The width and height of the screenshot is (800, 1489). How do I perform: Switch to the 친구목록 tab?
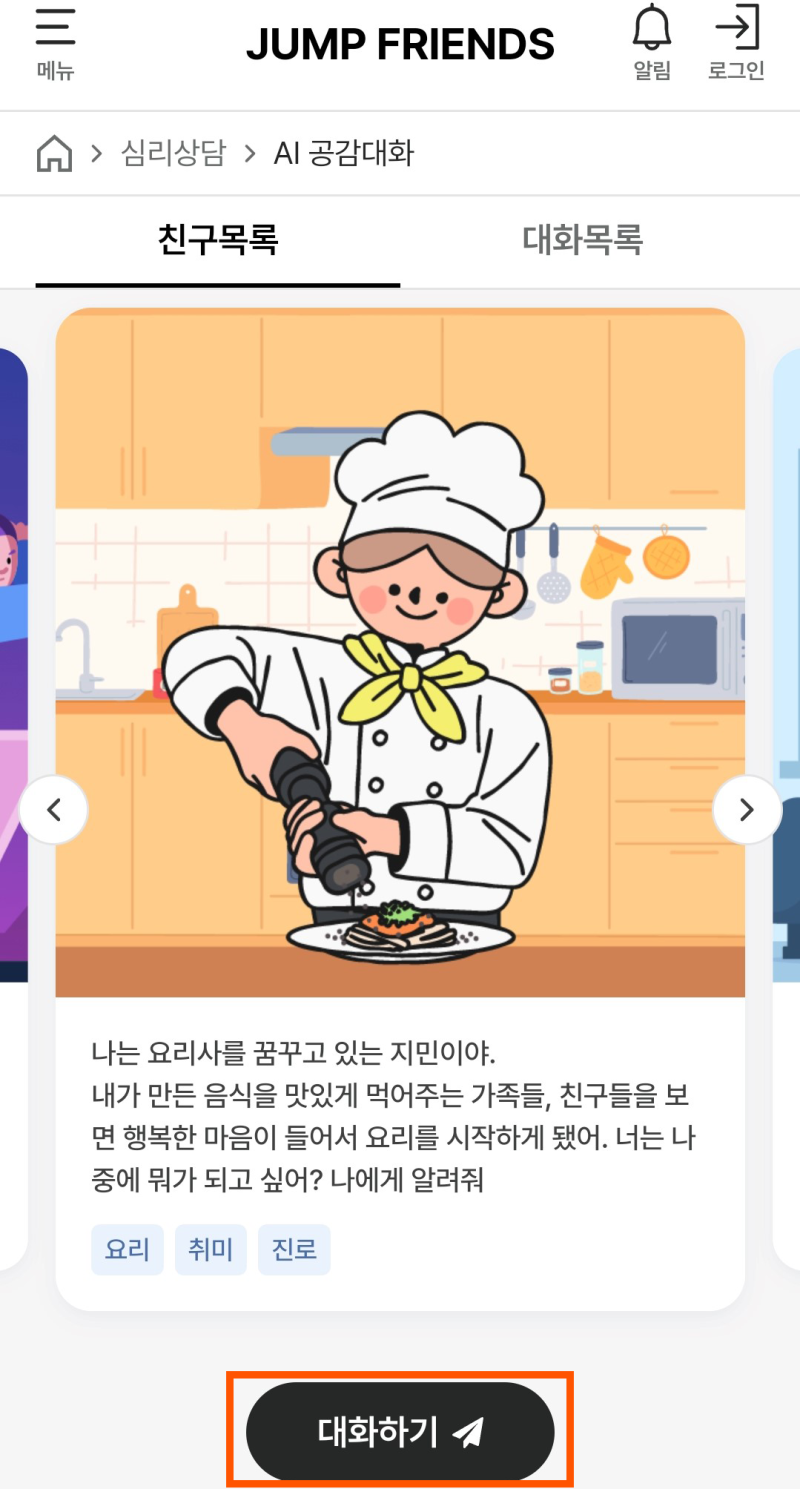[218, 240]
